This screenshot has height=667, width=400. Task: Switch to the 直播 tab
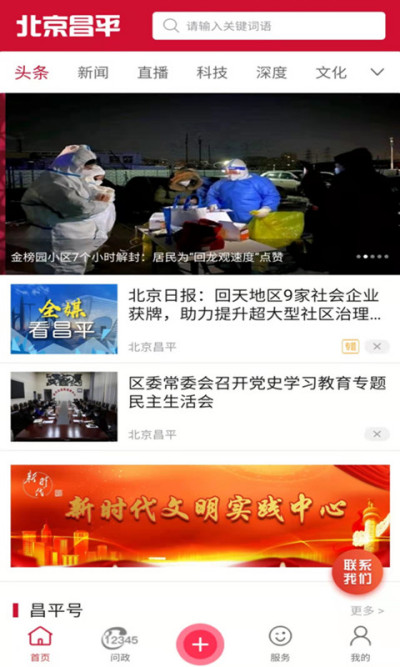[153, 73]
